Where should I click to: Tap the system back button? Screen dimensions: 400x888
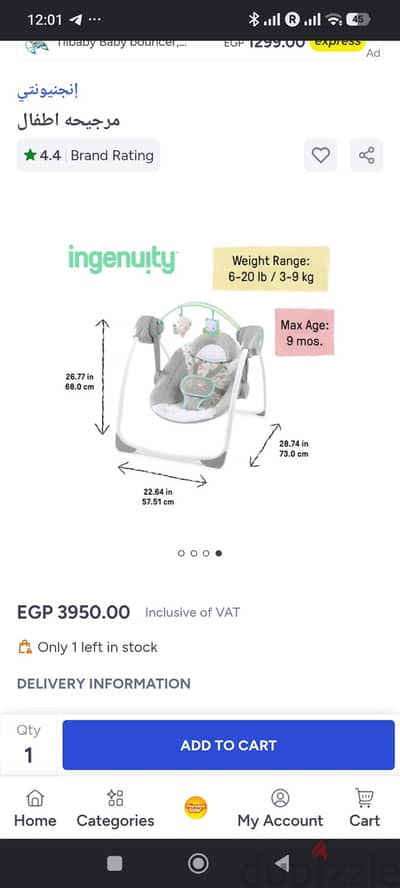tap(282, 863)
